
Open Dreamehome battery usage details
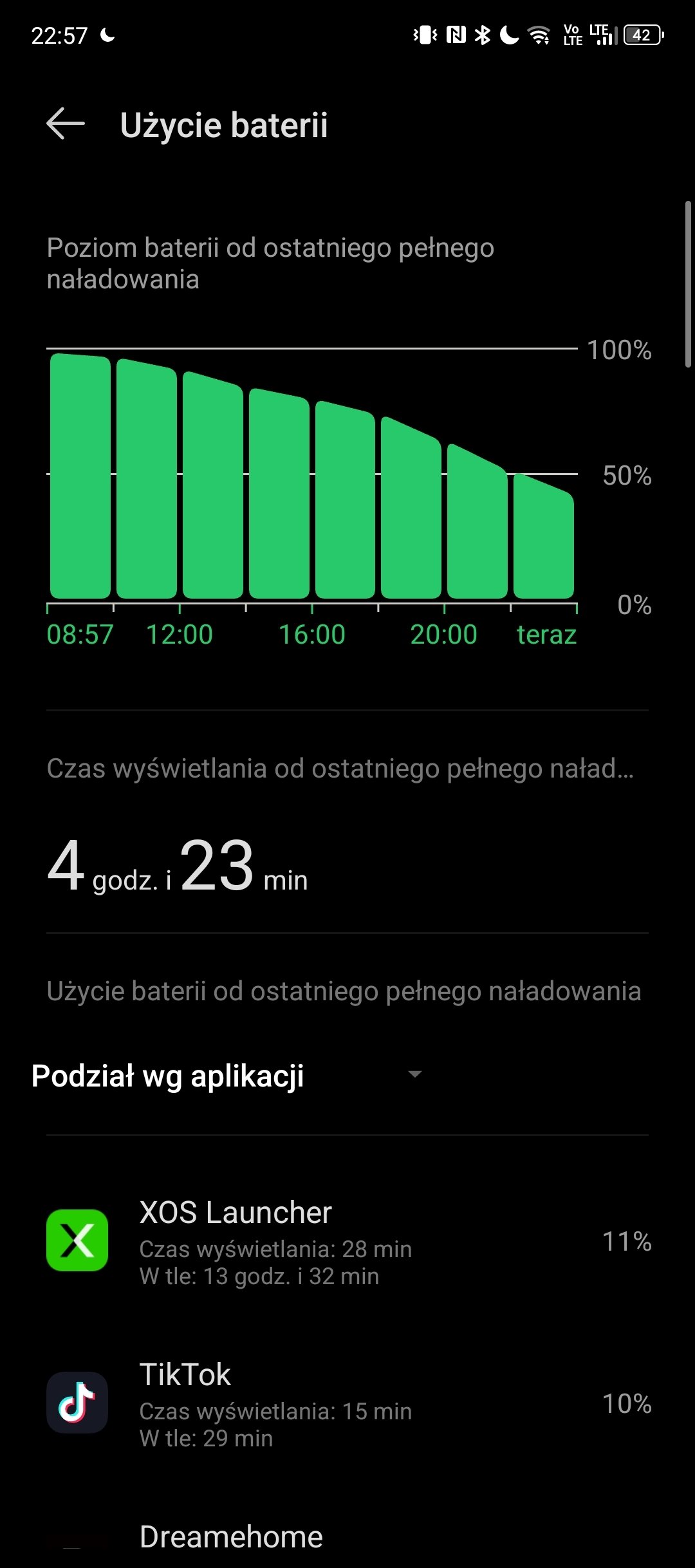347,1537
